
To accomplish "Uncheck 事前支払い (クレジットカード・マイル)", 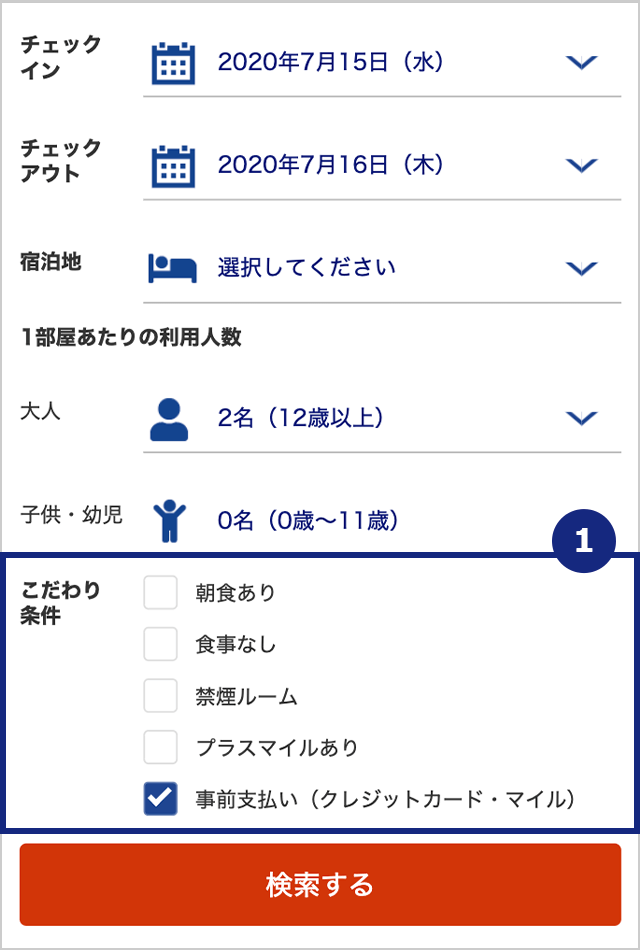I will [x=161, y=800].
